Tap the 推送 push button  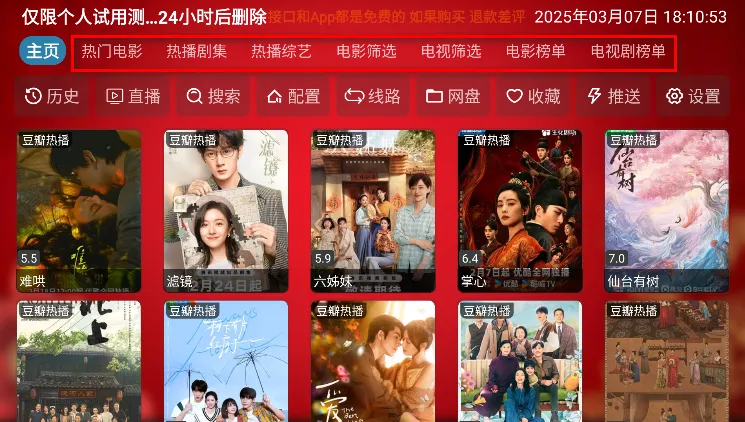[x=613, y=96]
